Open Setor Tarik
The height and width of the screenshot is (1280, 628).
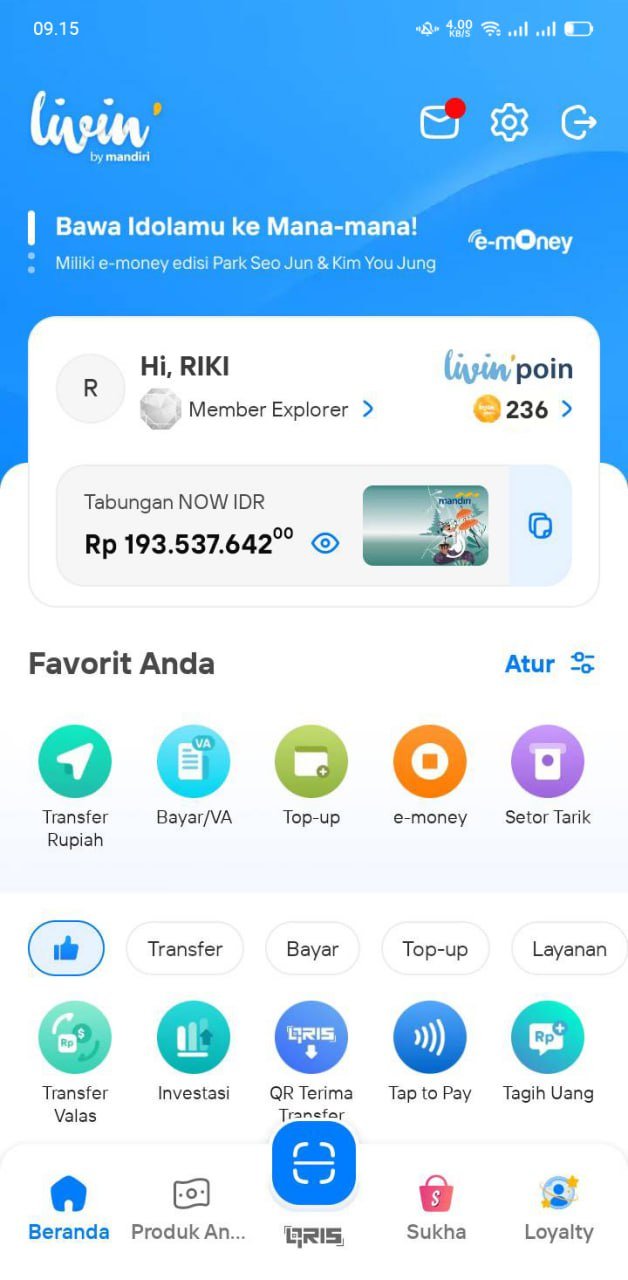[x=548, y=762]
